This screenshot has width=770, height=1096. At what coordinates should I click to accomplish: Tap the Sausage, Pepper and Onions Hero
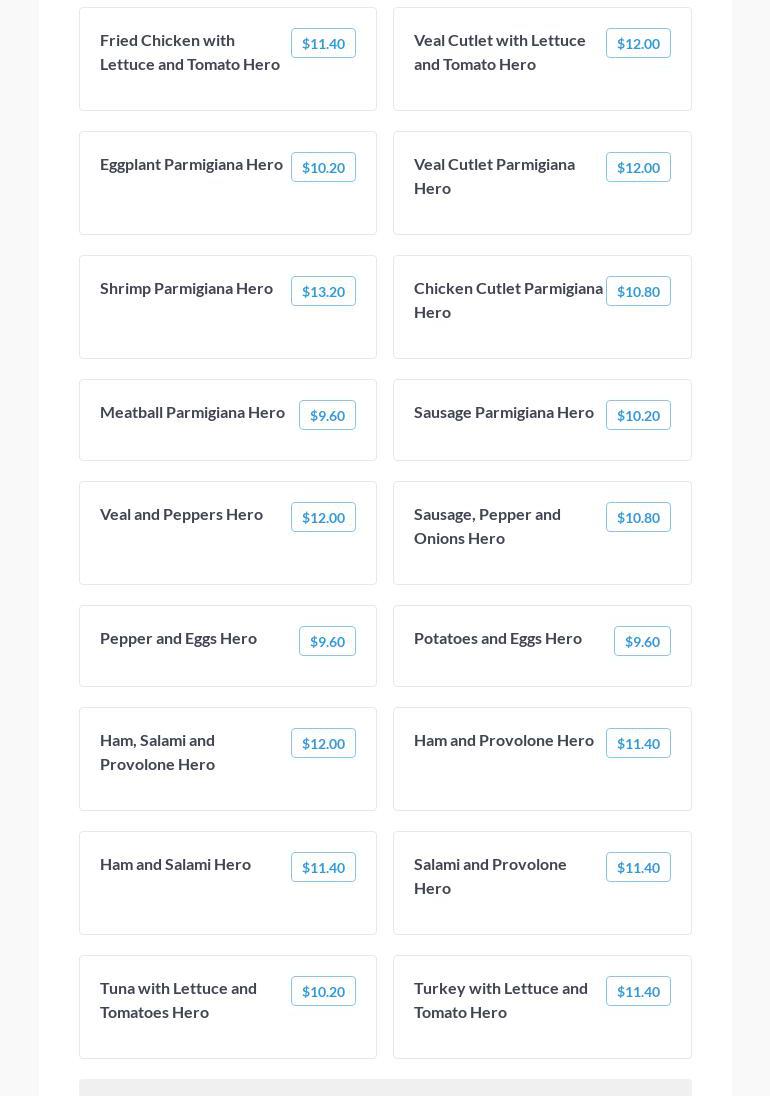542,533
